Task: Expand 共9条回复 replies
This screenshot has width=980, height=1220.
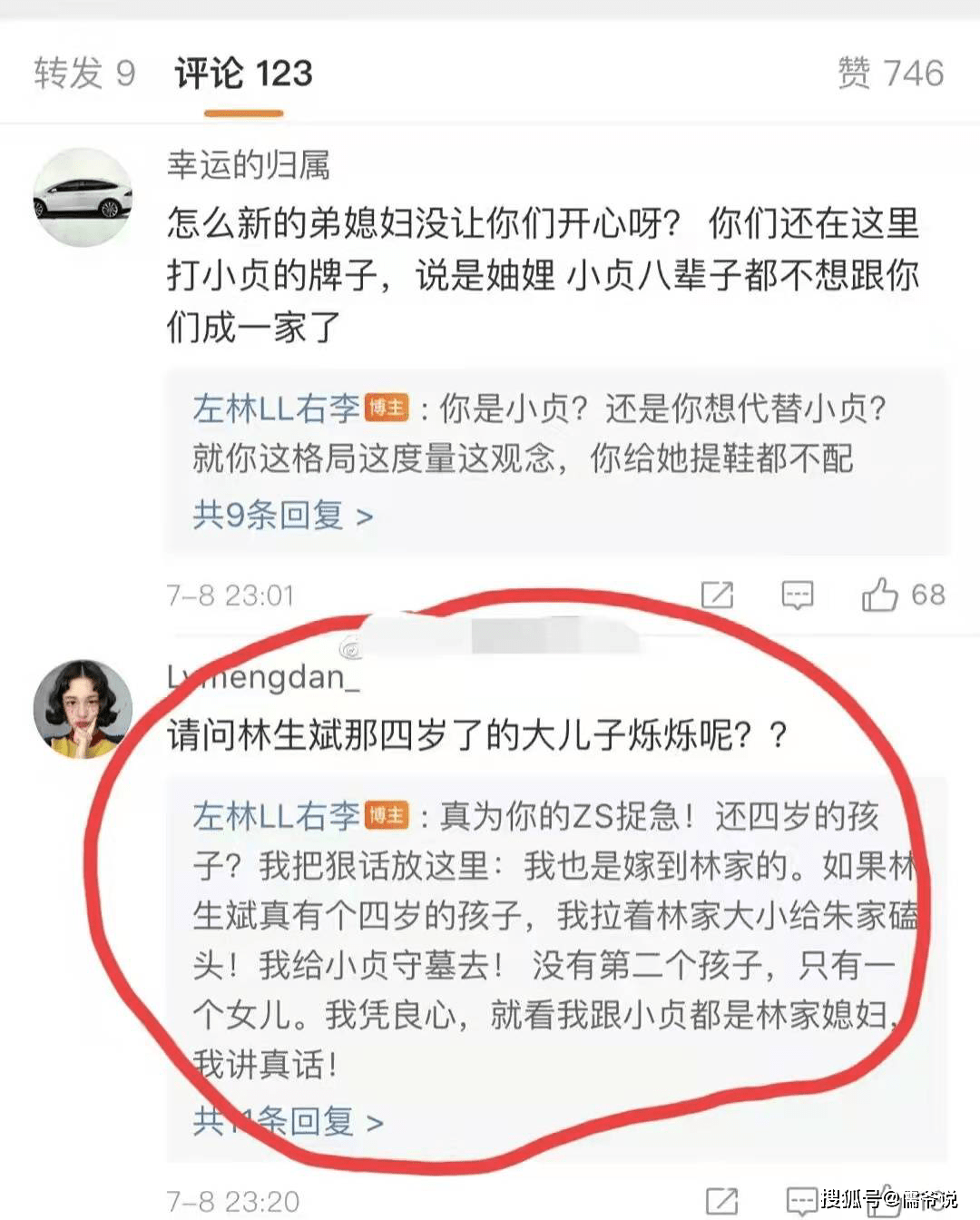Action: (282, 516)
